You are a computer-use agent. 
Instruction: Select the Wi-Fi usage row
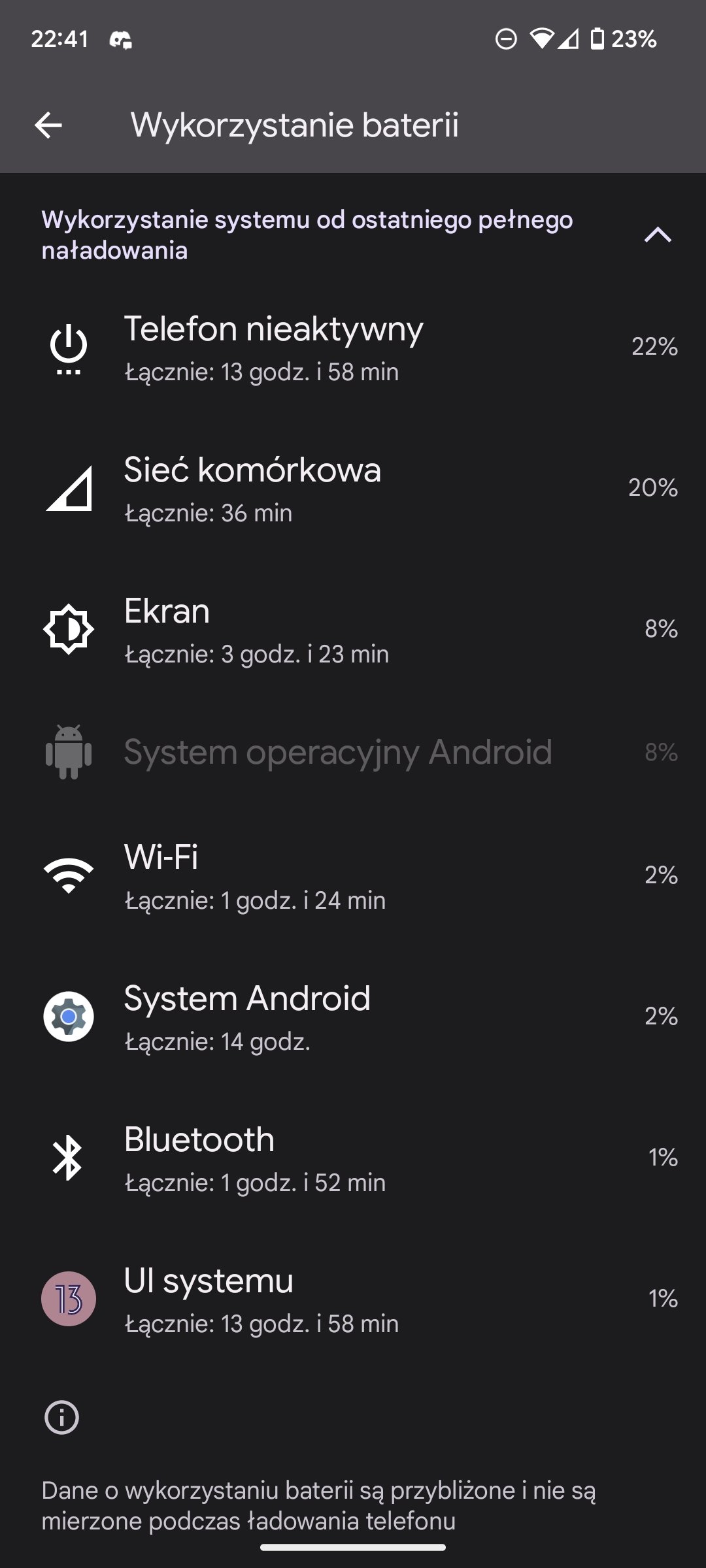coord(353,875)
